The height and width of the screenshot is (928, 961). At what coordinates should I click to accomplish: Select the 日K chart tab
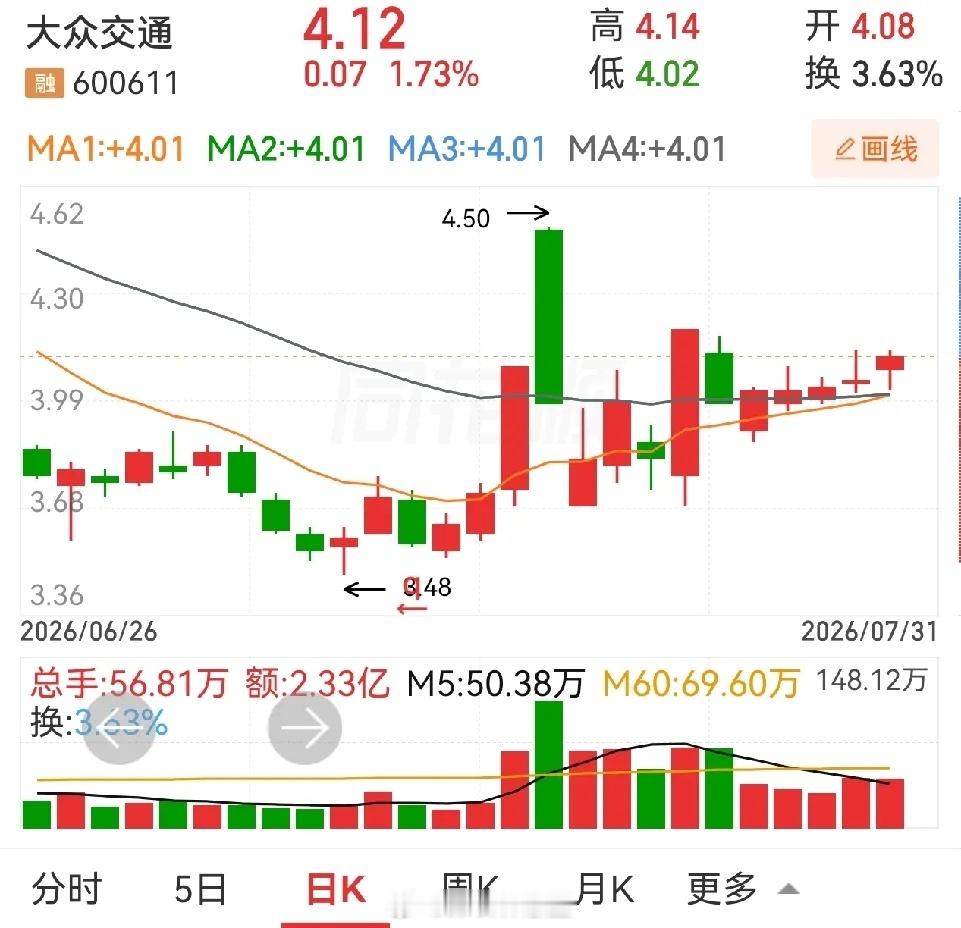pos(336,889)
